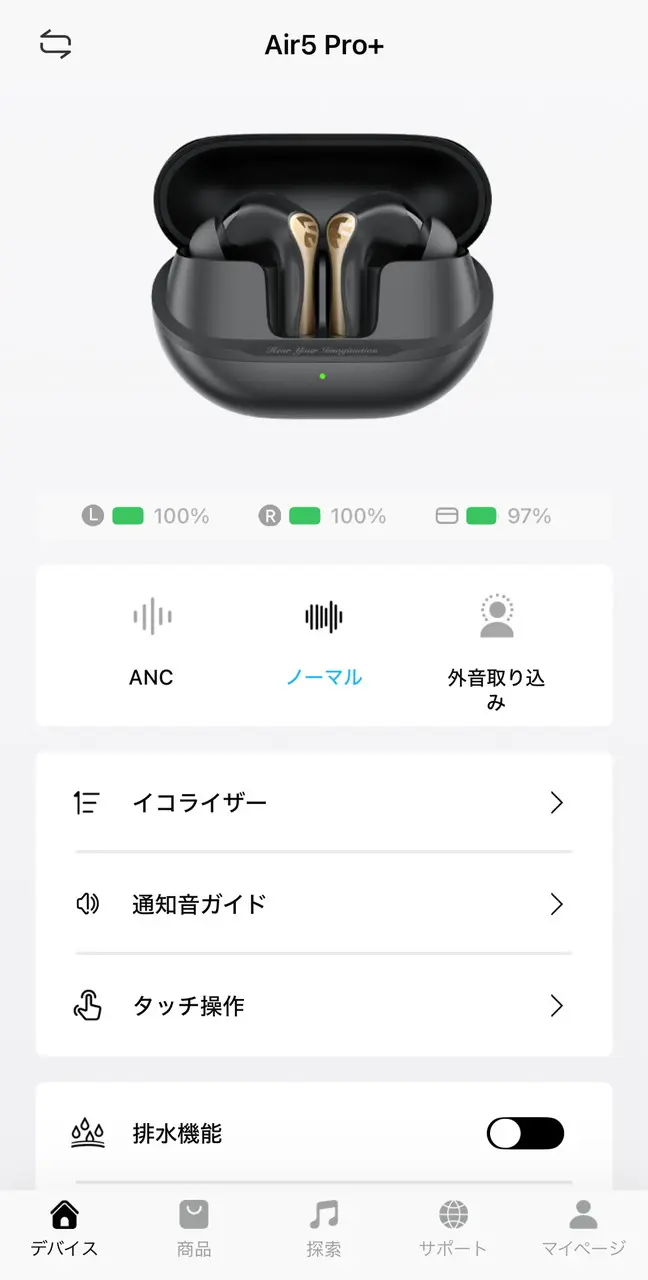The height and width of the screenshot is (1280, 648).
Task: Switch to the サポート tab
Action: 453,1230
